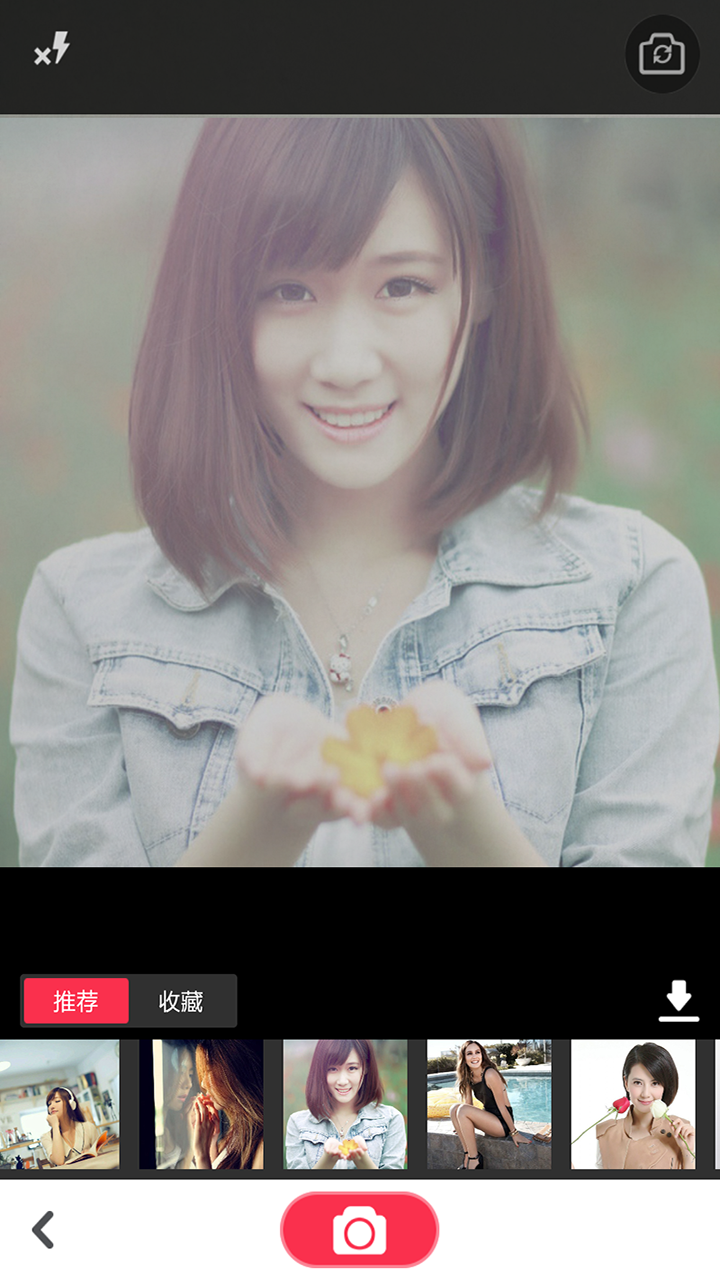The width and height of the screenshot is (720, 1280).
Task: Pick the denim jacket girl pose thumbnail
Action: click(345, 1104)
